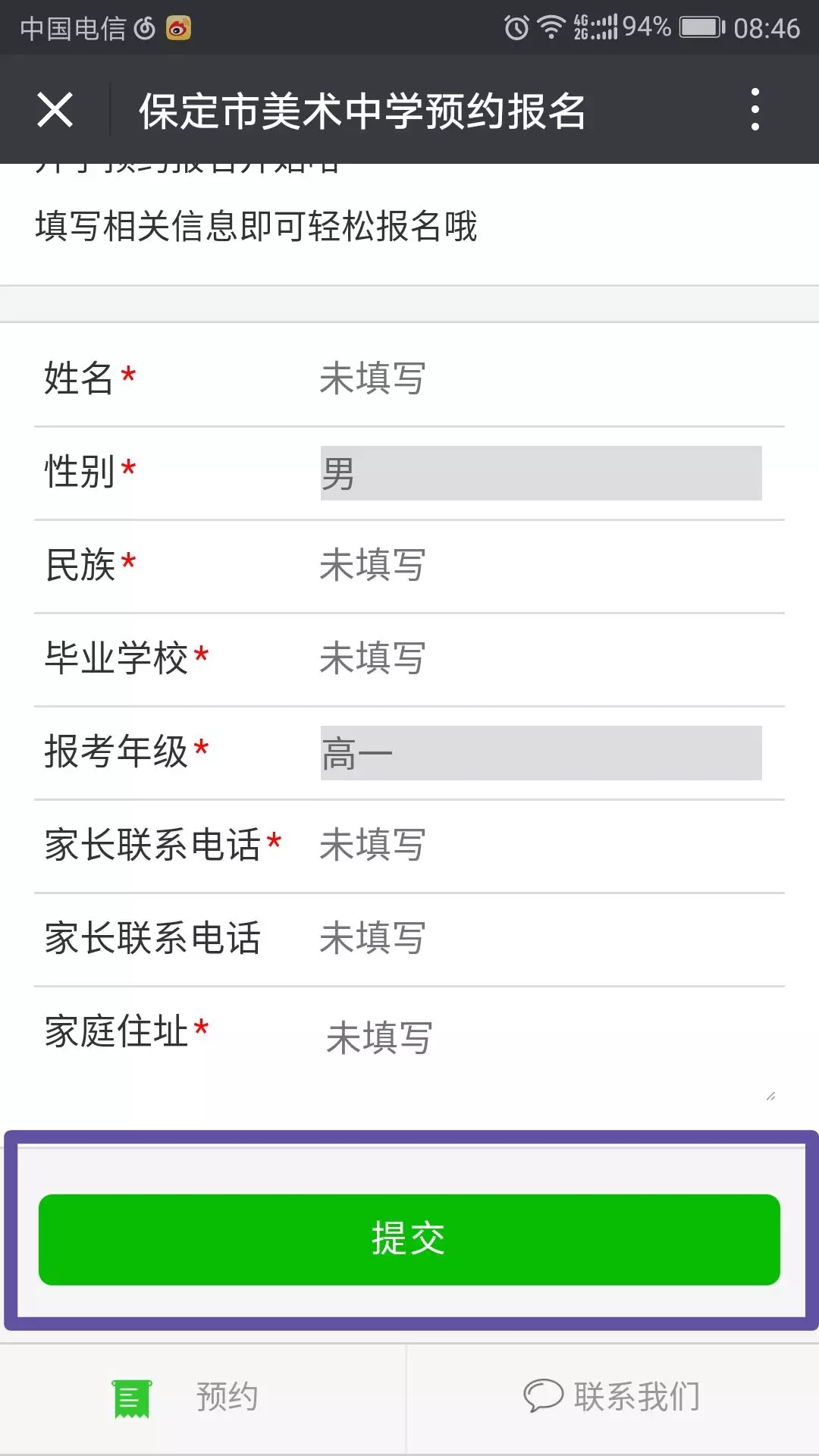Tap the 姓名 input field
Screen dimensions: 819x1456
tap(541, 378)
